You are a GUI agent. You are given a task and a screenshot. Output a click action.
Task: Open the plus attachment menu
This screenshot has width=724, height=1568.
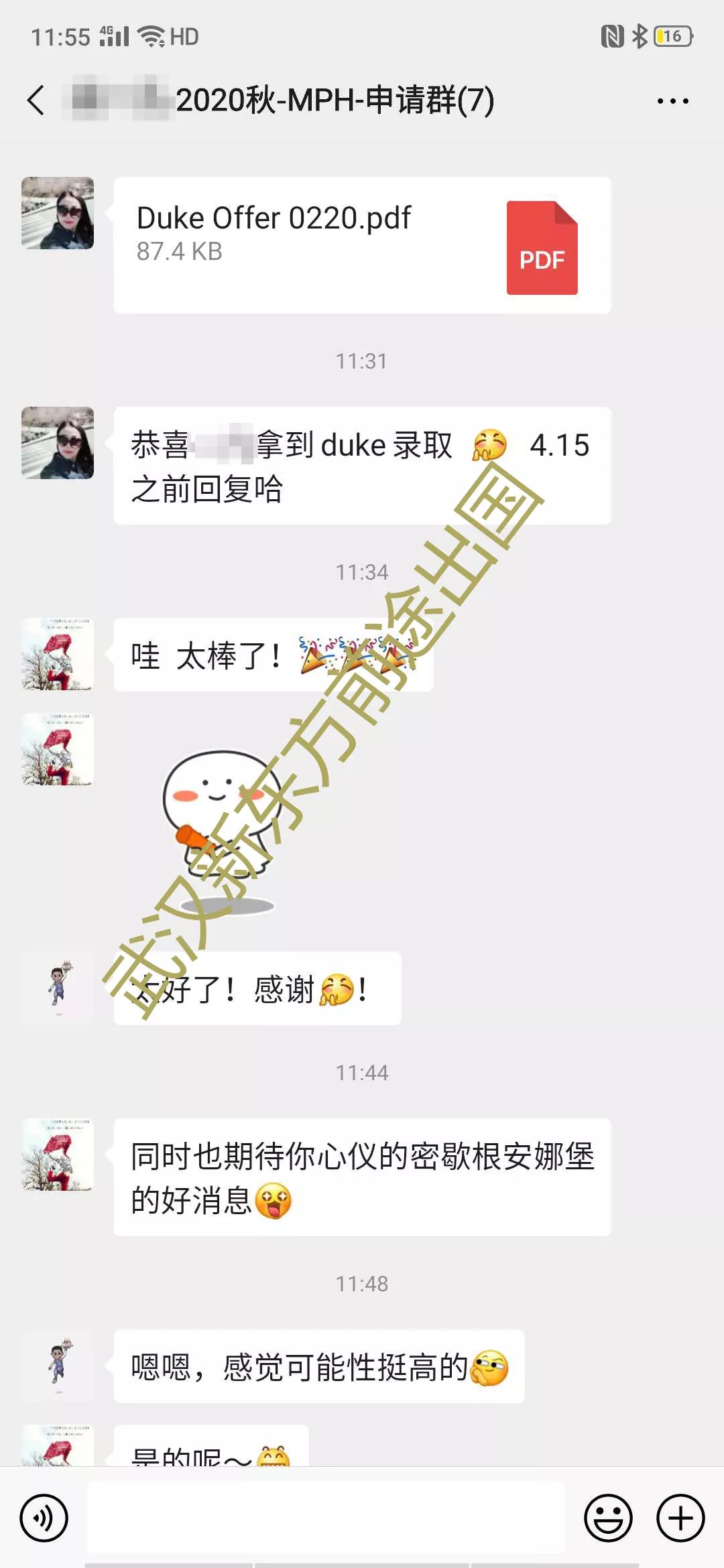tap(680, 1518)
